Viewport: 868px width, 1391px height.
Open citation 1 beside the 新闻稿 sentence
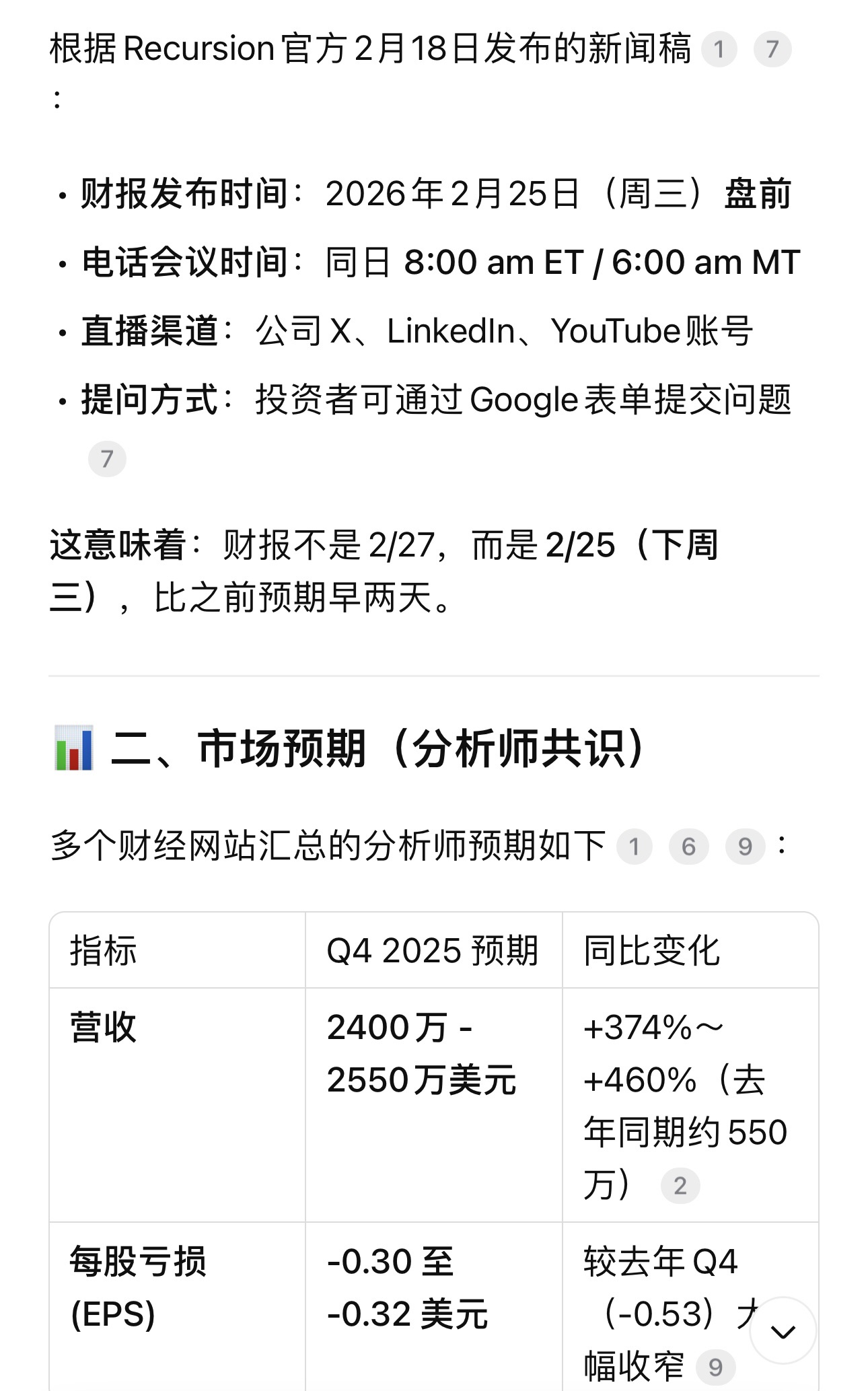point(719,49)
